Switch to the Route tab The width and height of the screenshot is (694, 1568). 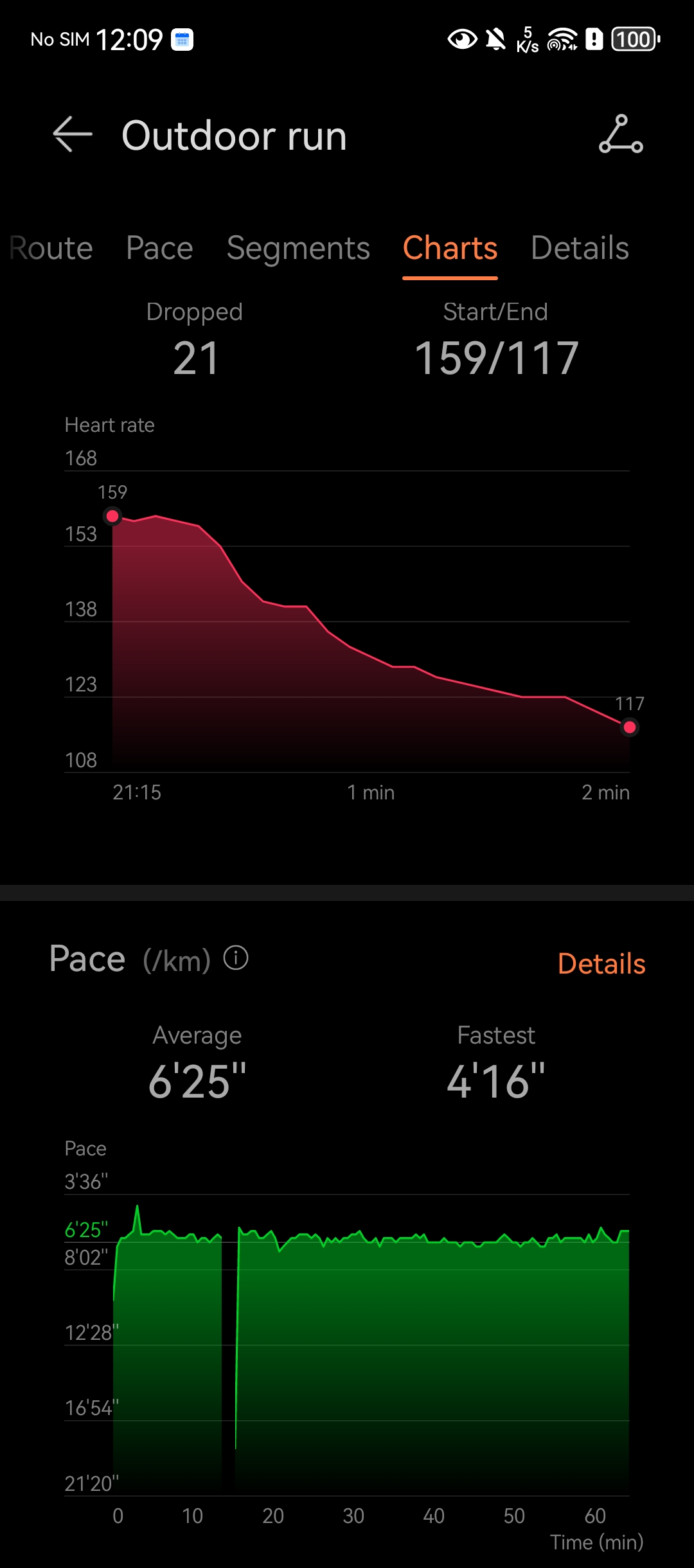click(x=51, y=249)
